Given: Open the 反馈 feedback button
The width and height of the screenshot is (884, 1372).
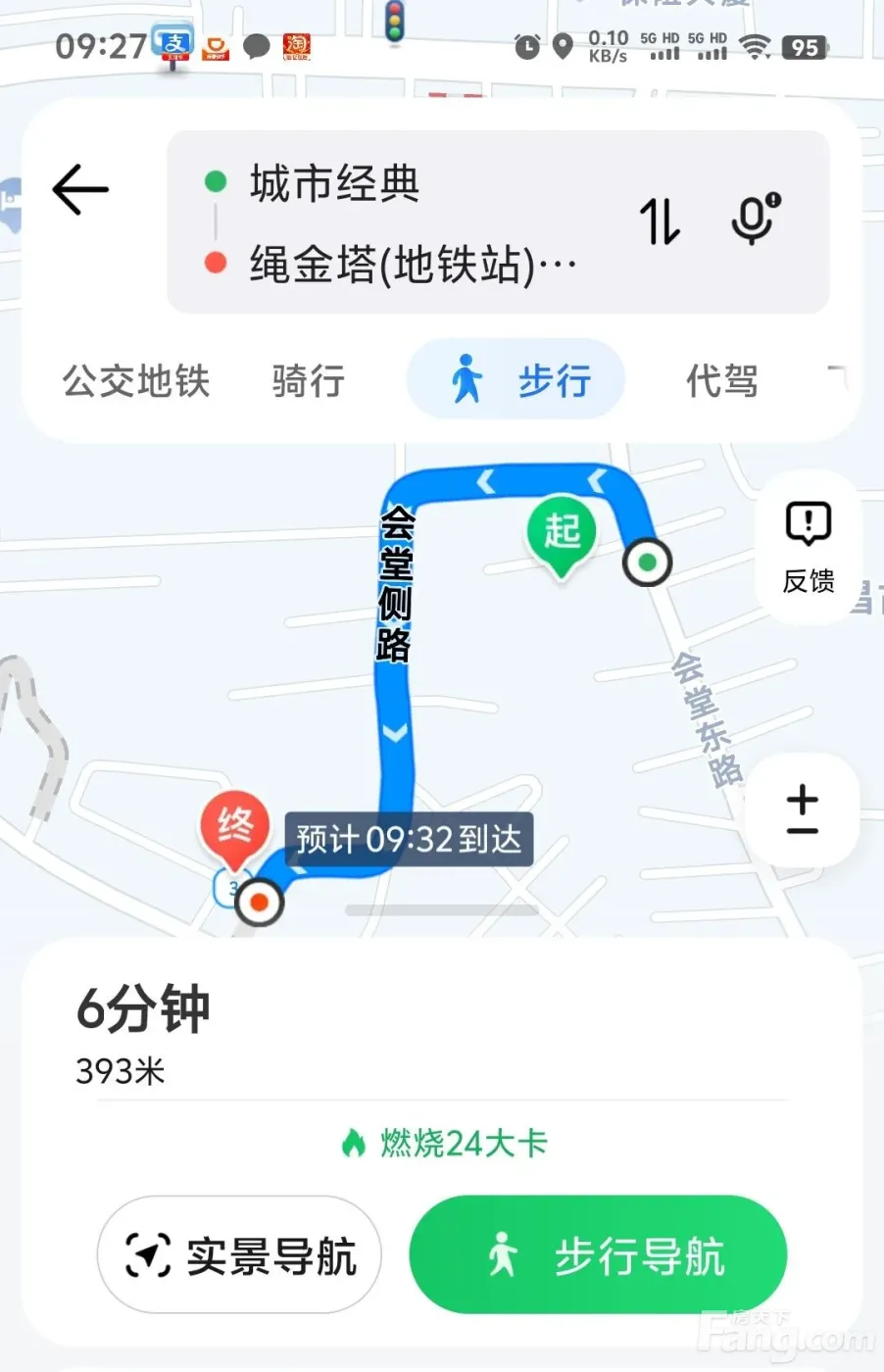Looking at the screenshot, I should 808,547.
